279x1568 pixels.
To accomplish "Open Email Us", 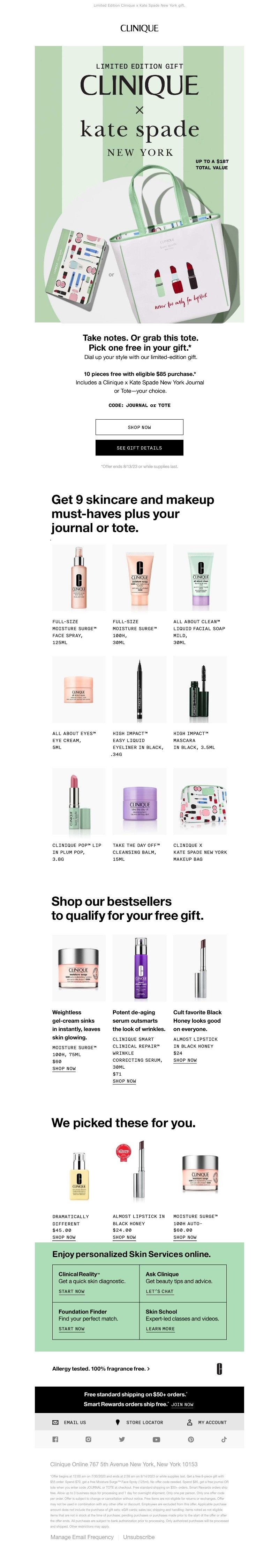I will click(x=69, y=1422).
